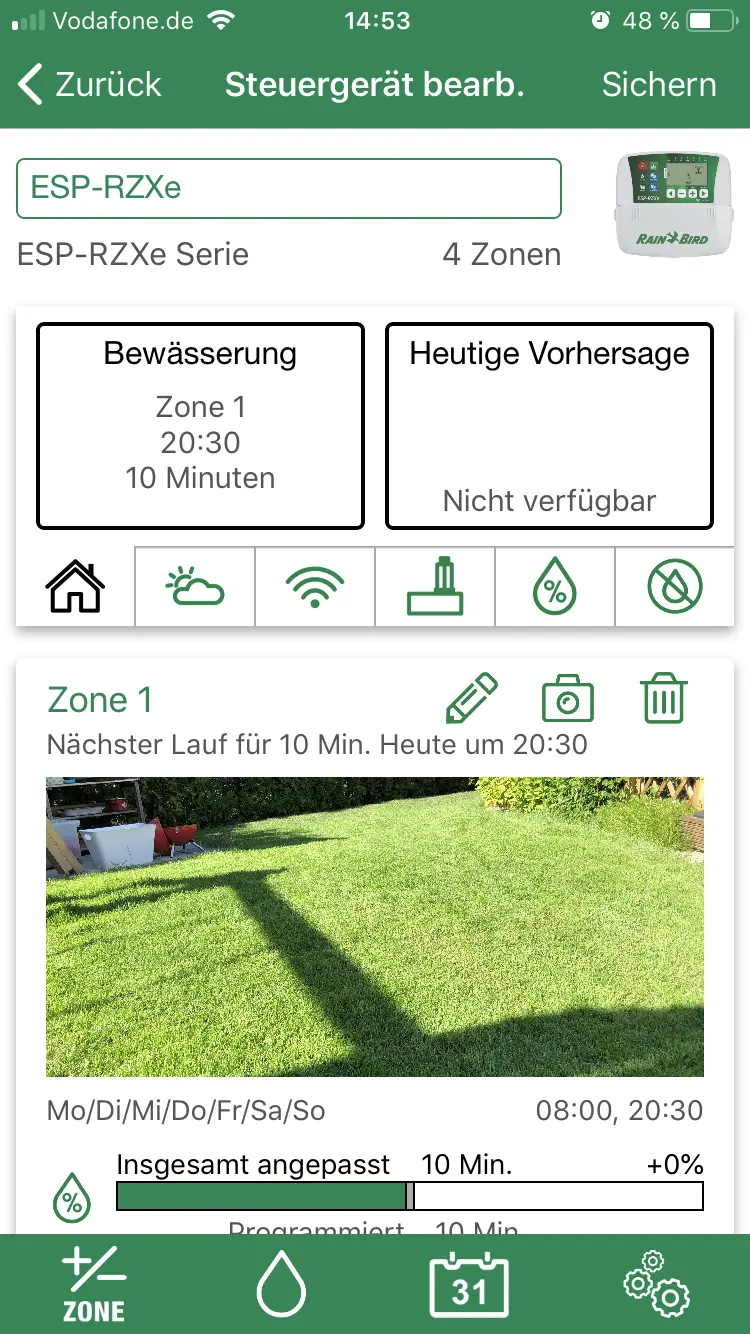The height and width of the screenshot is (1334, 750).
Task: Open the sprinkler controller tab
Action: pyautogui.click(x=435, y=587)
